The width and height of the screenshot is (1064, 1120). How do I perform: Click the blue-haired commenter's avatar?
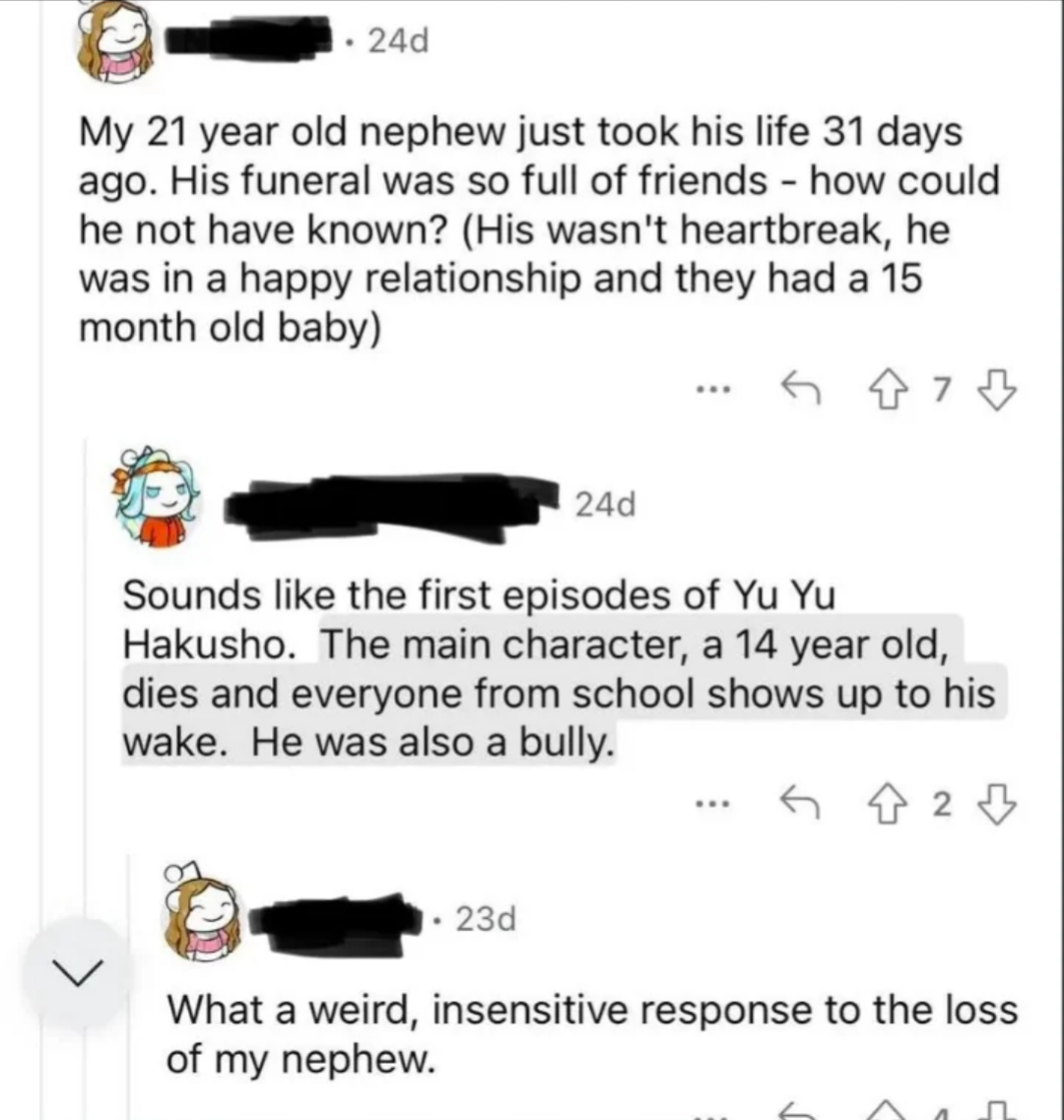[x=158, y=499]
